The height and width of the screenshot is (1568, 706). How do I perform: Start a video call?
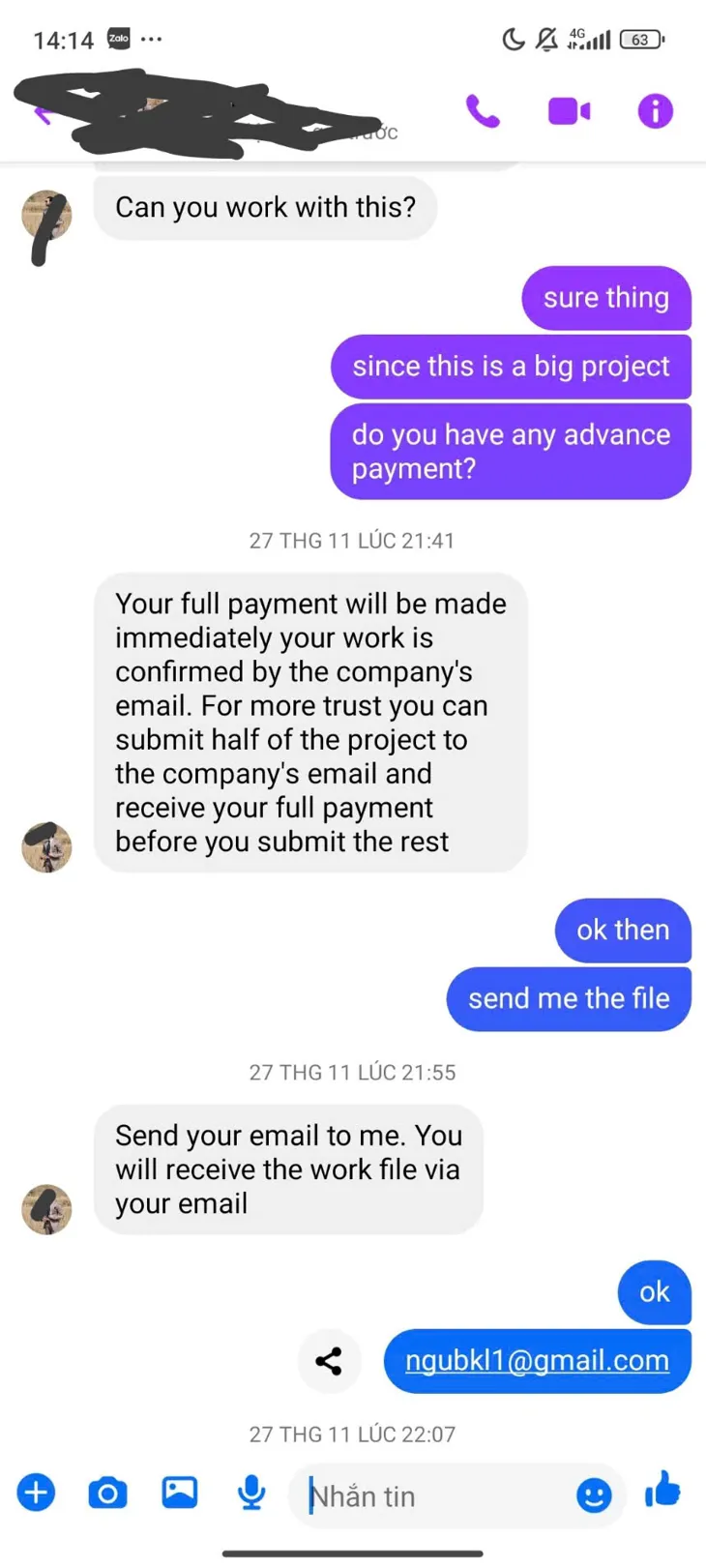point(569,111)
